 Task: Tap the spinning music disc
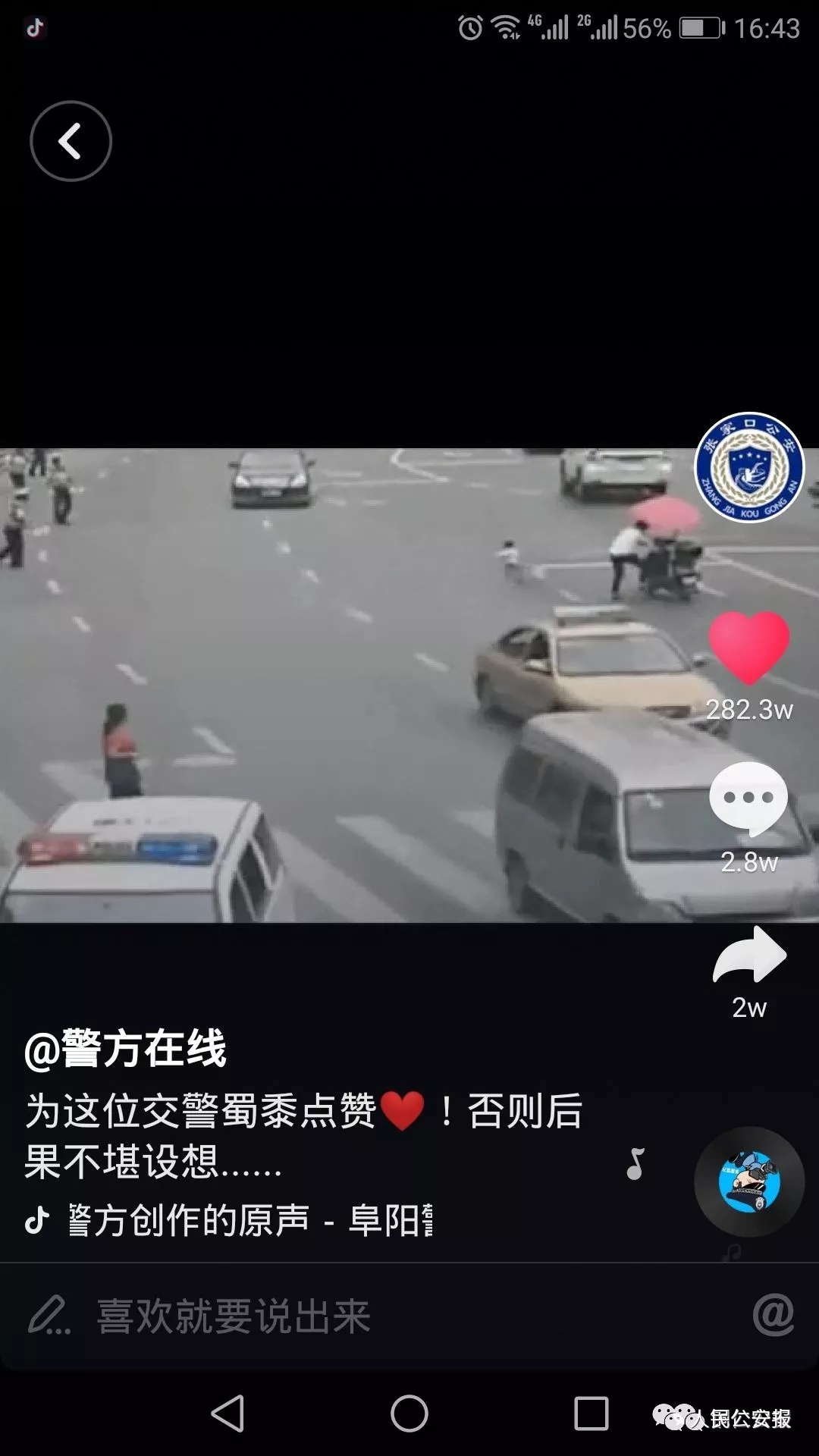pos(748,1181)
